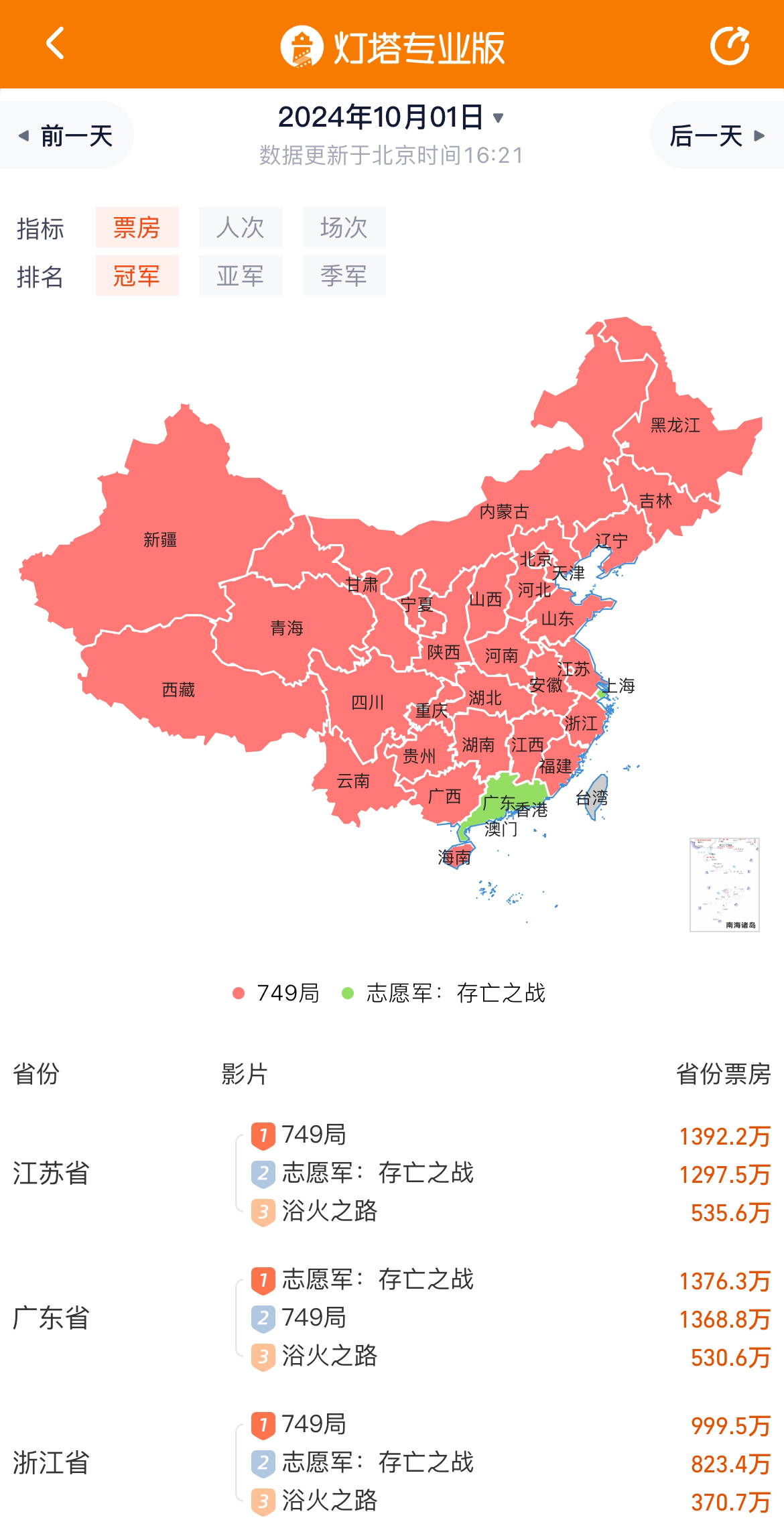784x1534 pixels.
Task: Open the date picker for 2024年10月01日
Action: coord(391,118)
